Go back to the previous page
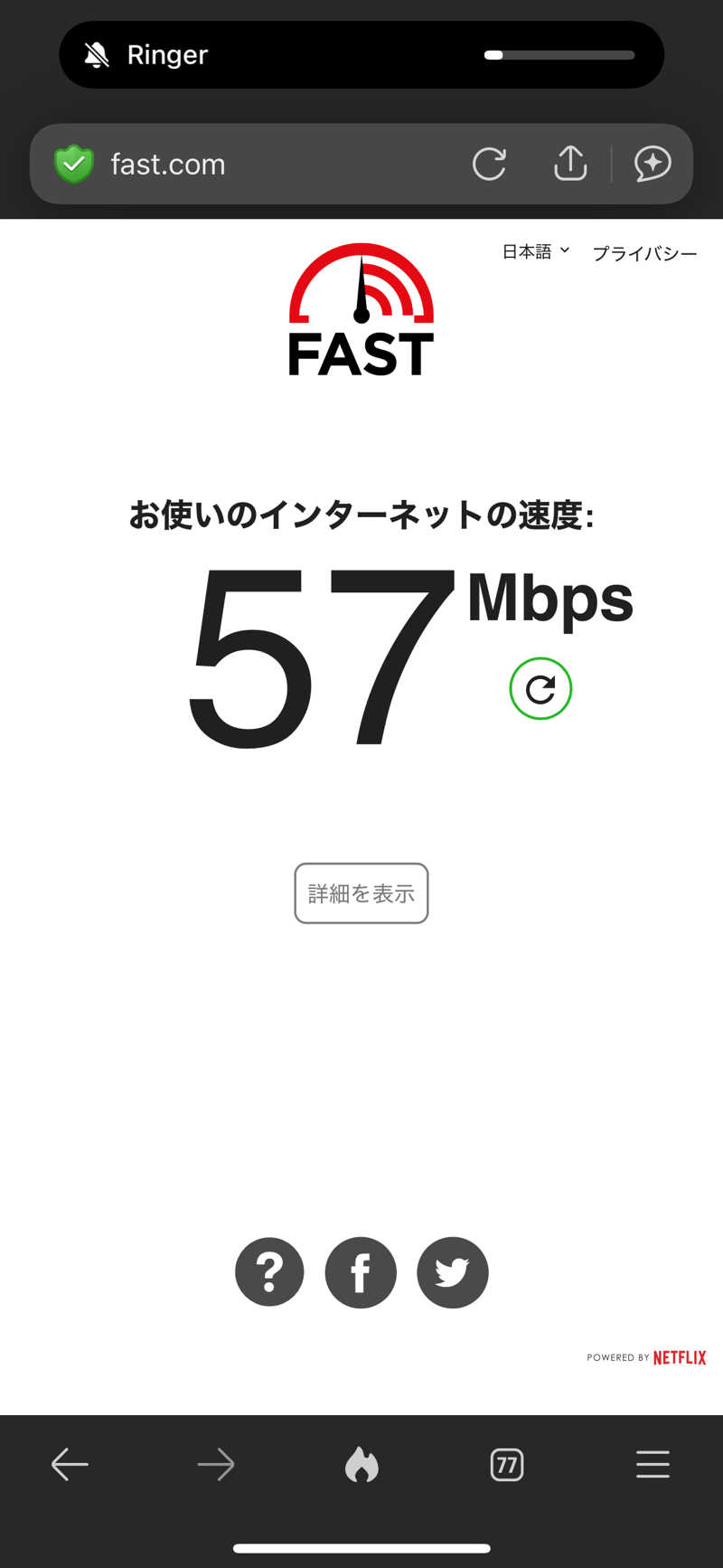The height and width of the screenshot is (1568, 723). [x=70, y=1464]
